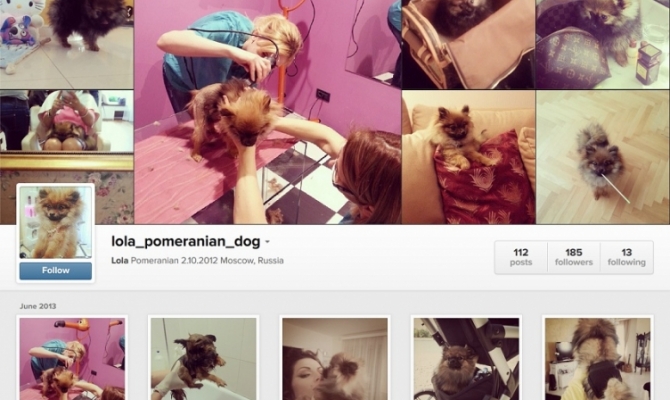
Task: View the 112 posts count
Action: pyautogui.click(x=521, y=256)
